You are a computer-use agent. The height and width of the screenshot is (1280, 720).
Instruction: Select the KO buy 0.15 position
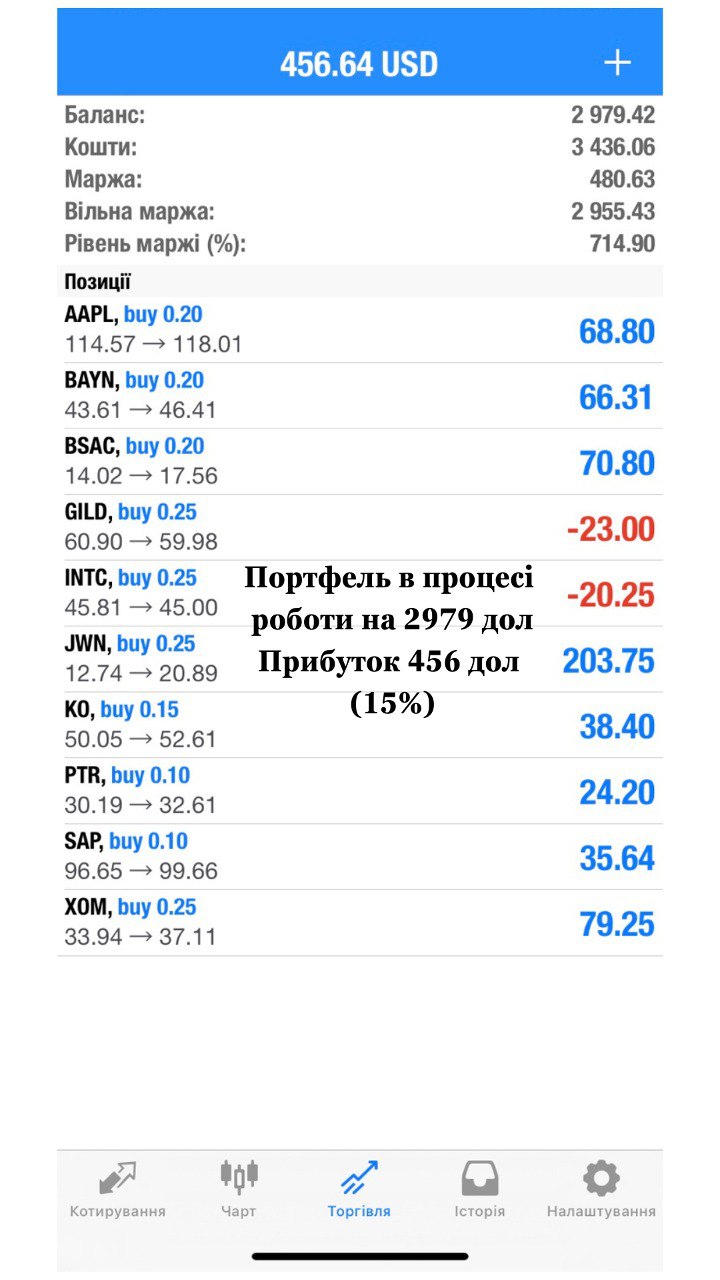click(360, 726)
